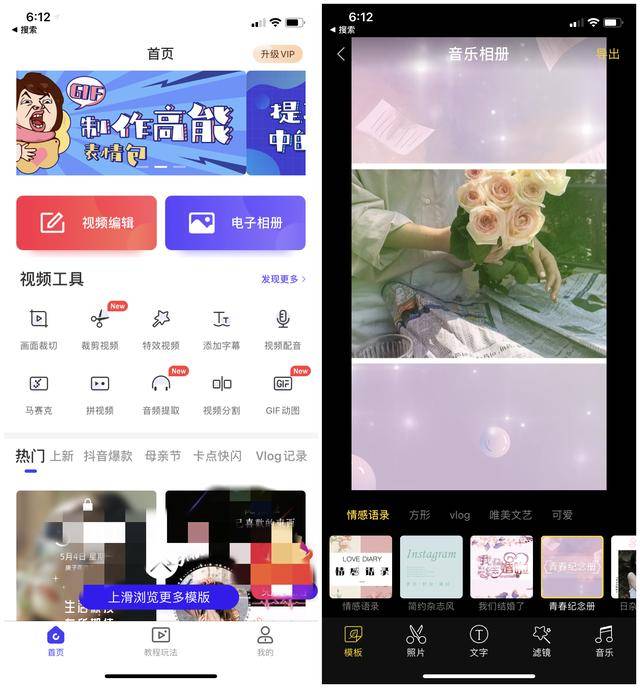Open 添加字幕 subtitle tool
This screenshot has width=640, height=688.
221,328
